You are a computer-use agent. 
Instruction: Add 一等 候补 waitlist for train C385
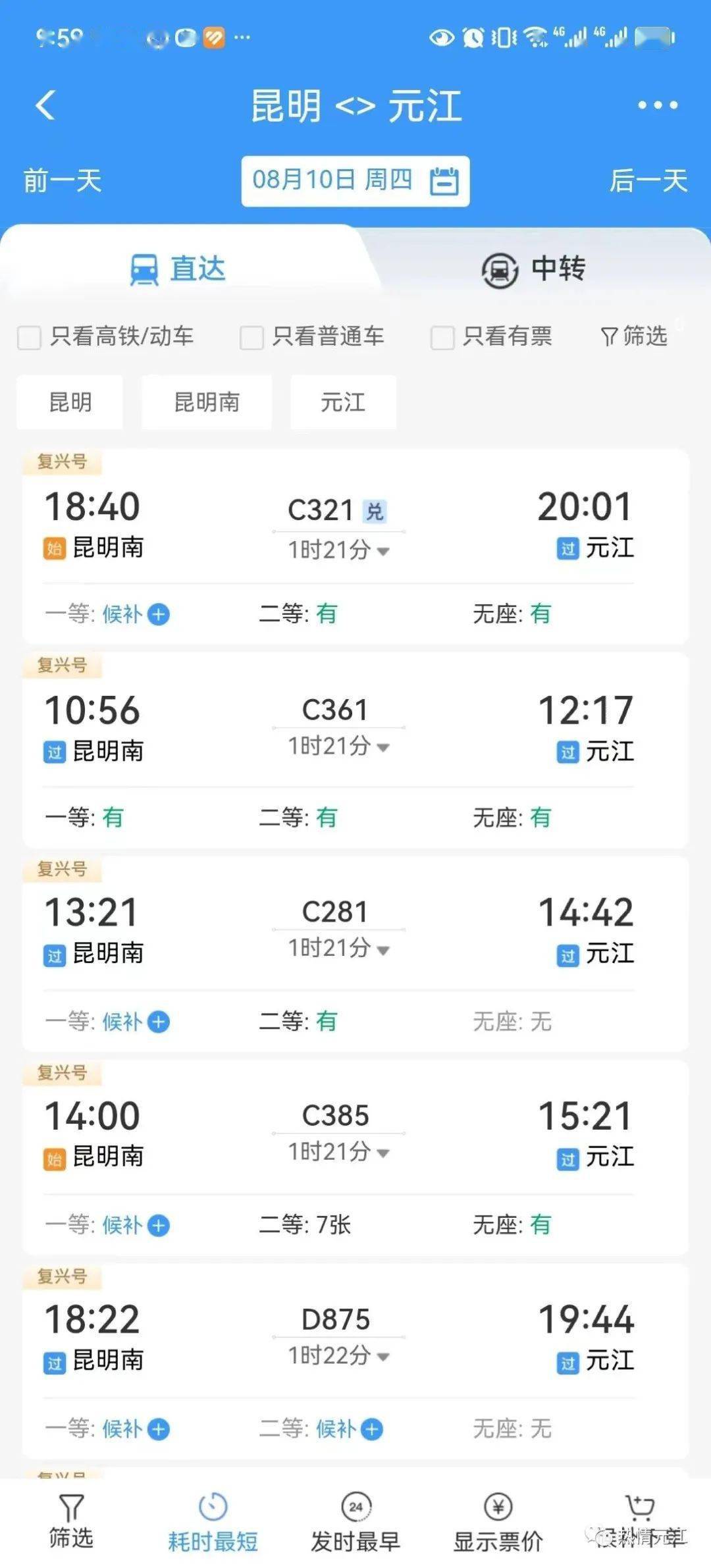pos(159,1225)
